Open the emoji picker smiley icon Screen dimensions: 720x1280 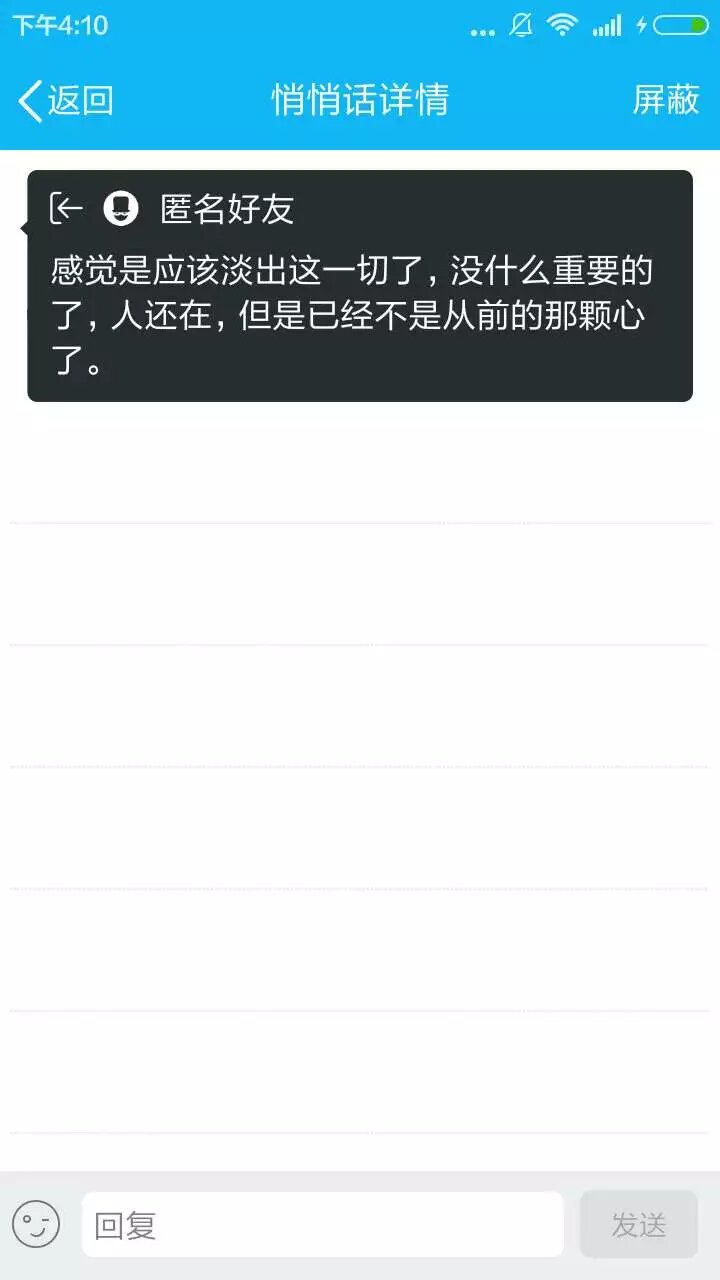click(x=36, y=1224)
